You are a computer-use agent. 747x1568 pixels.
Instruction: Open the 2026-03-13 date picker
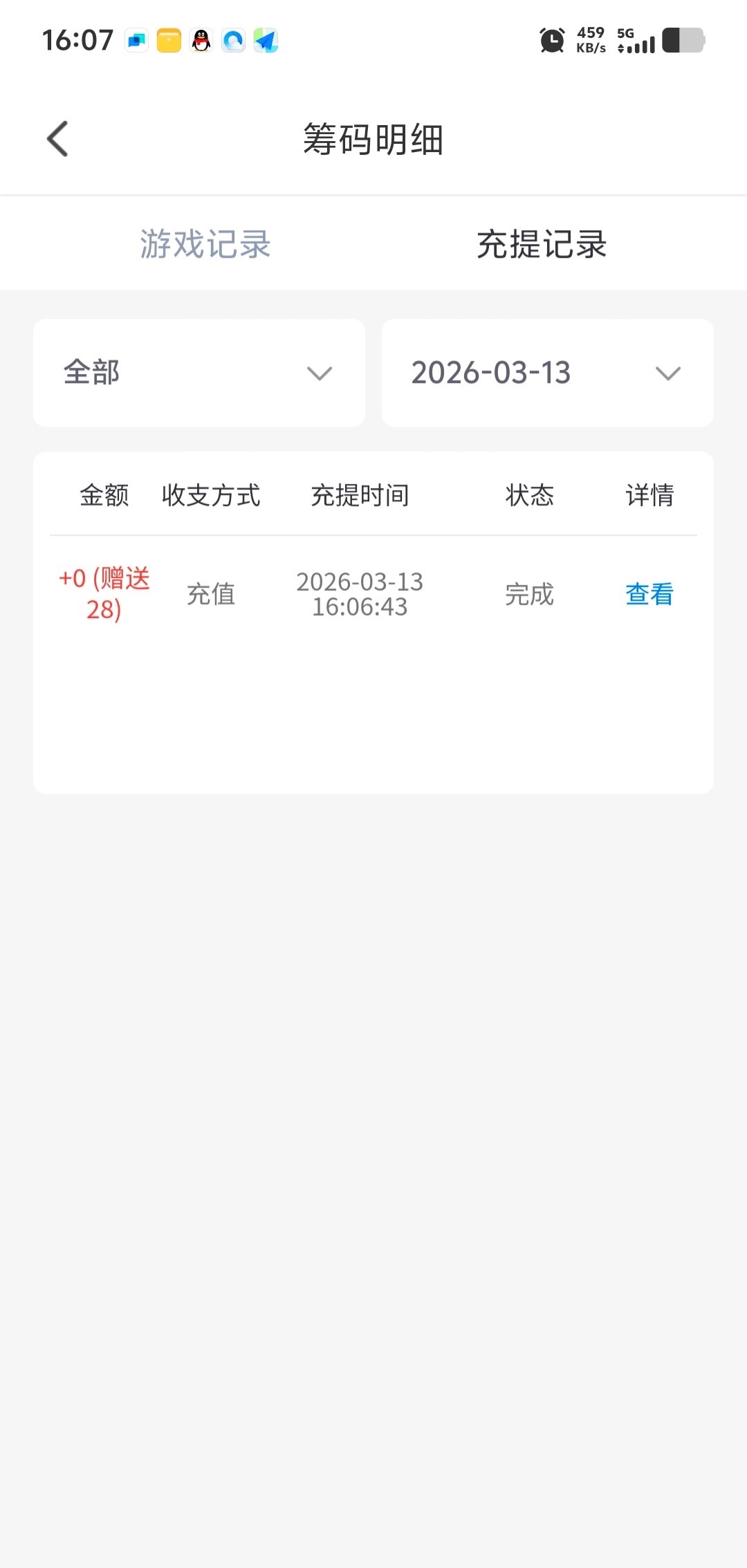click(547, 373)
